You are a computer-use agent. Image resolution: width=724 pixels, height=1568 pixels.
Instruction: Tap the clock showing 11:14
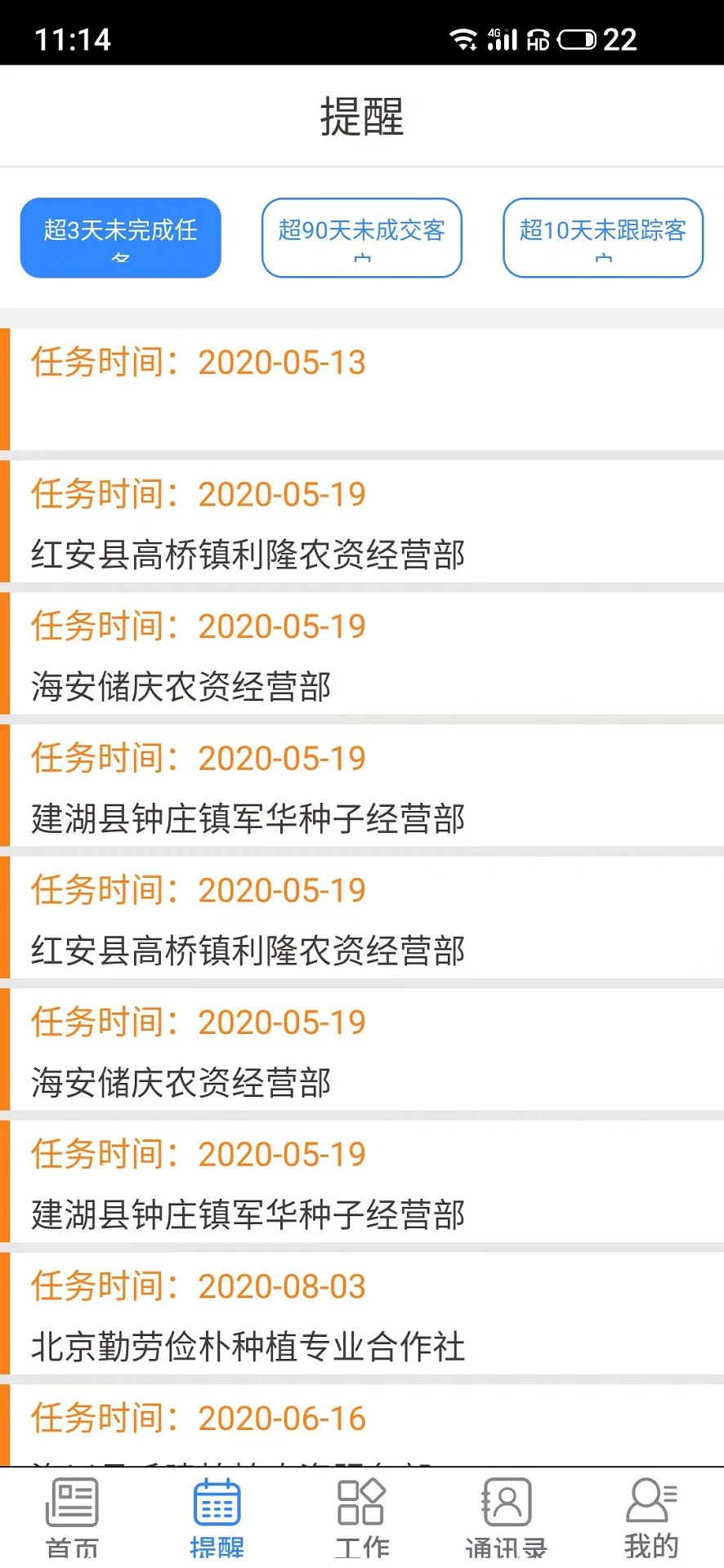tap(74, 38)
